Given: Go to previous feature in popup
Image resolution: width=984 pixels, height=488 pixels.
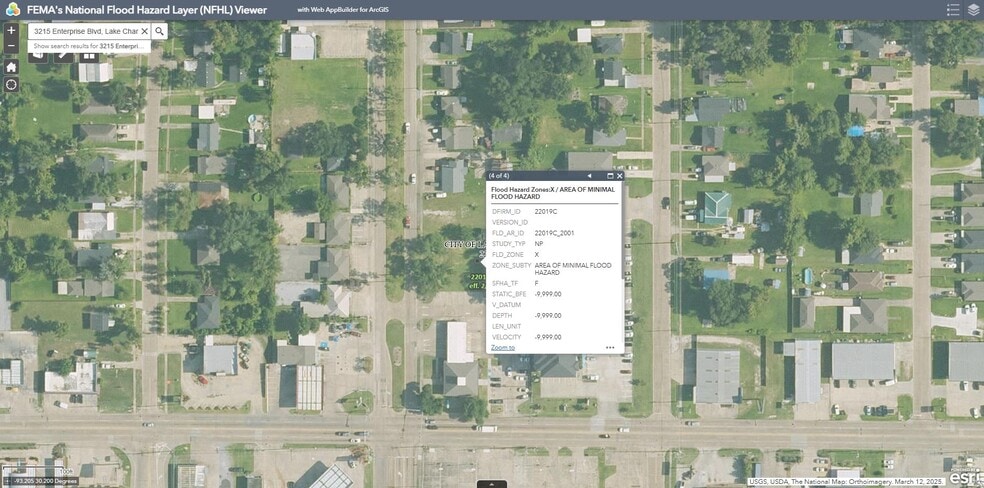Looking at the screenshot, I should [589, 176].
